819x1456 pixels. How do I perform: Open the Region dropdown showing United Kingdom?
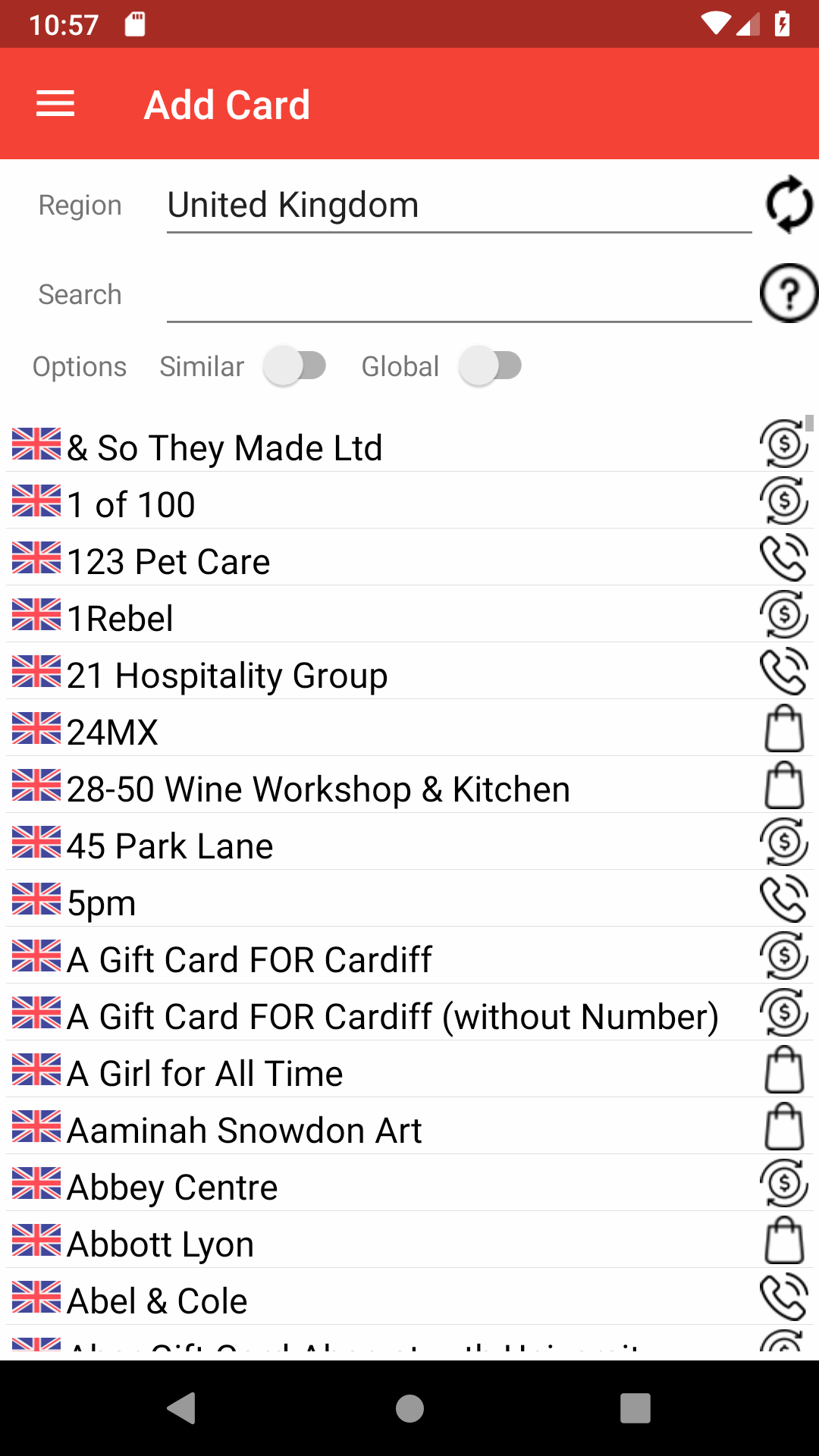pos(458,205)
